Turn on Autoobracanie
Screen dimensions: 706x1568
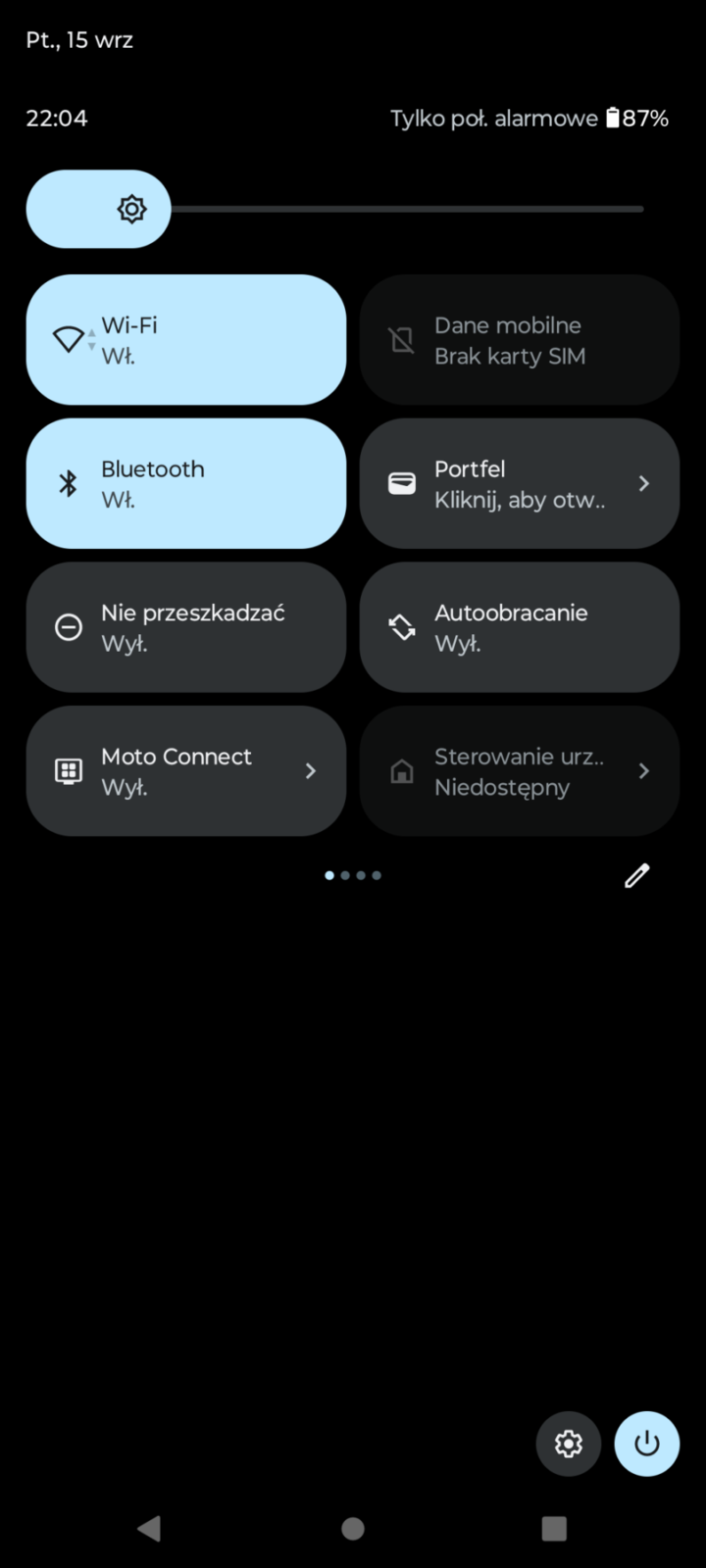[x=519, y=627]
